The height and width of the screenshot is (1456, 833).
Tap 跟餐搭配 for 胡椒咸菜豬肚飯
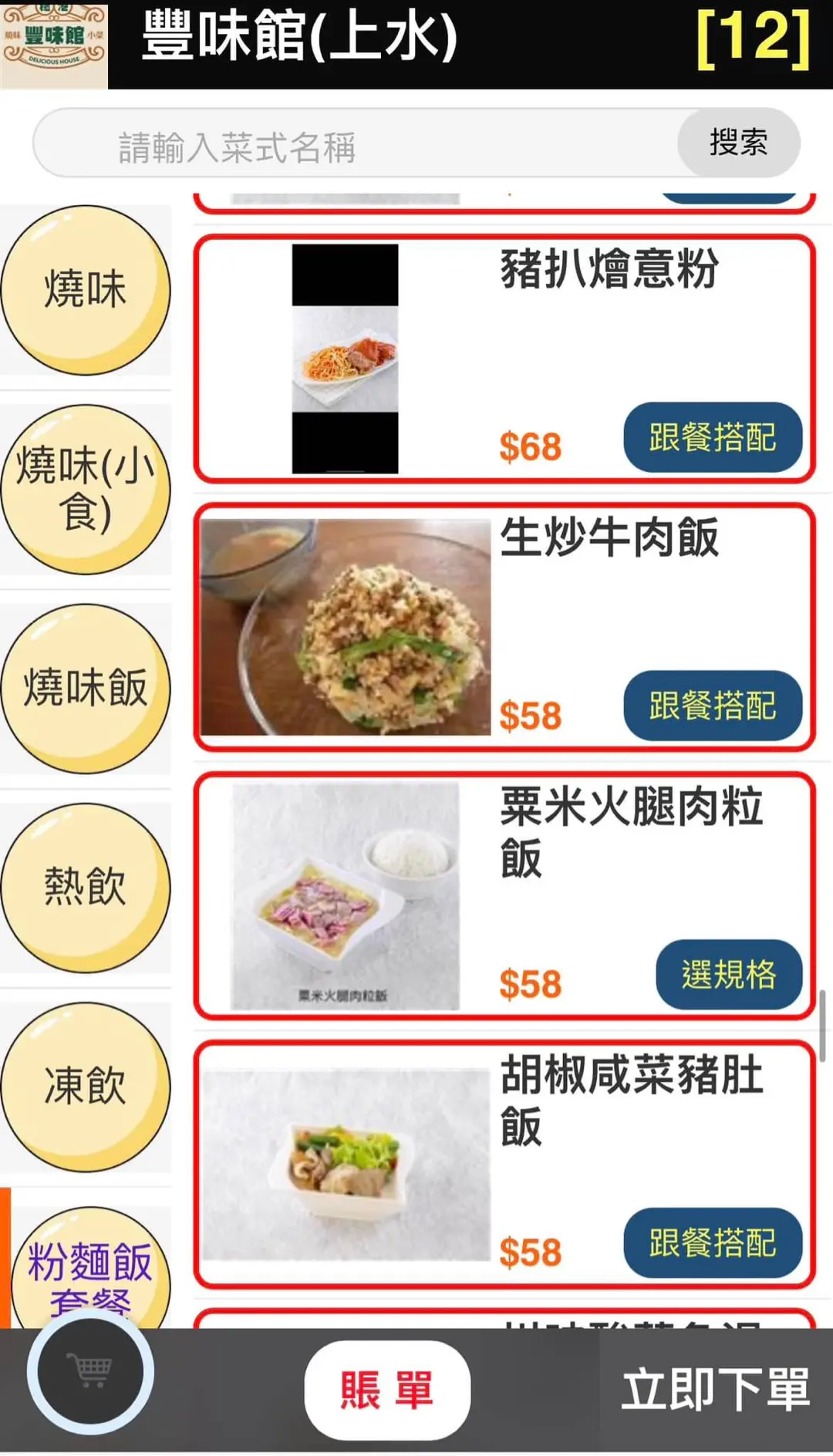click(x=713, y=1243)
